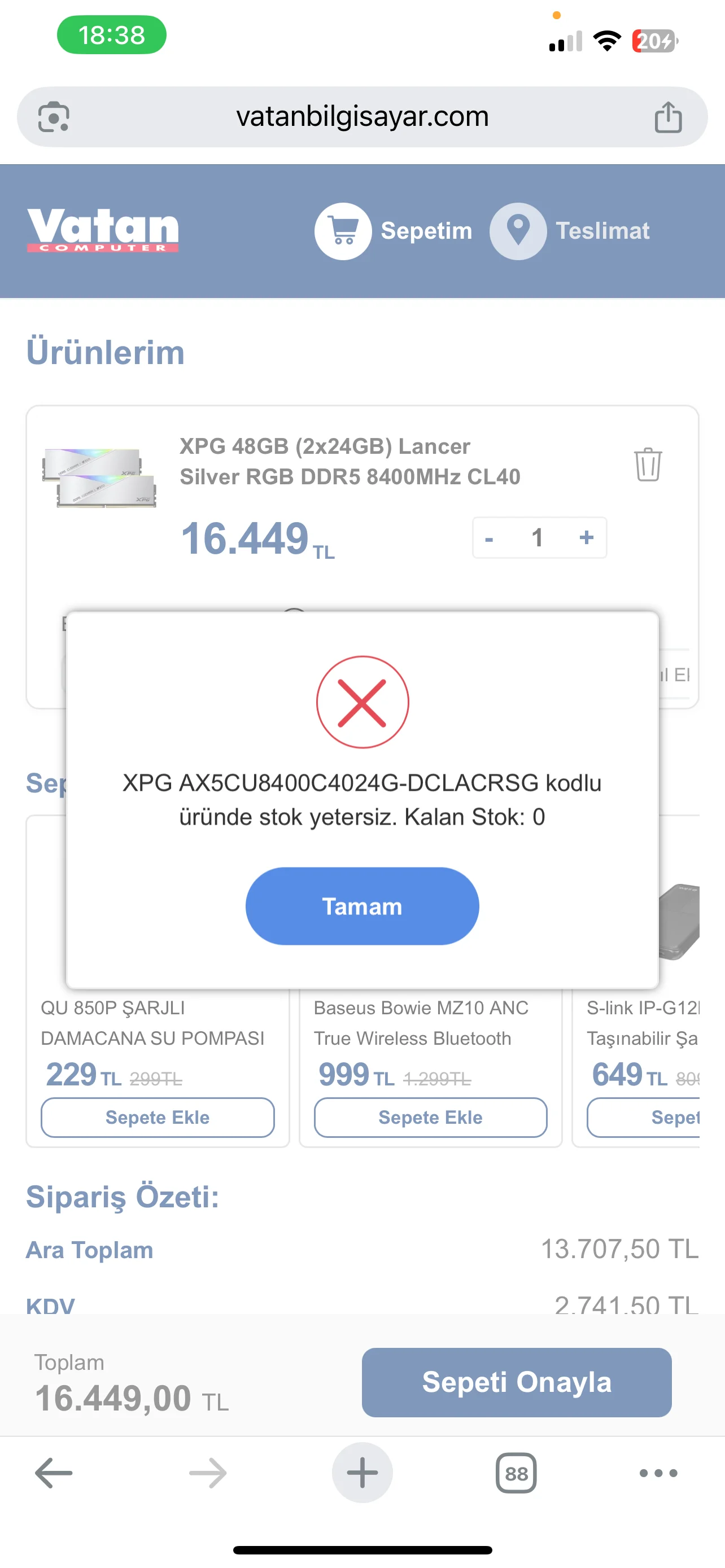
Task: Open the browser's three-dot menu
Action: [x=658, y=1473]
